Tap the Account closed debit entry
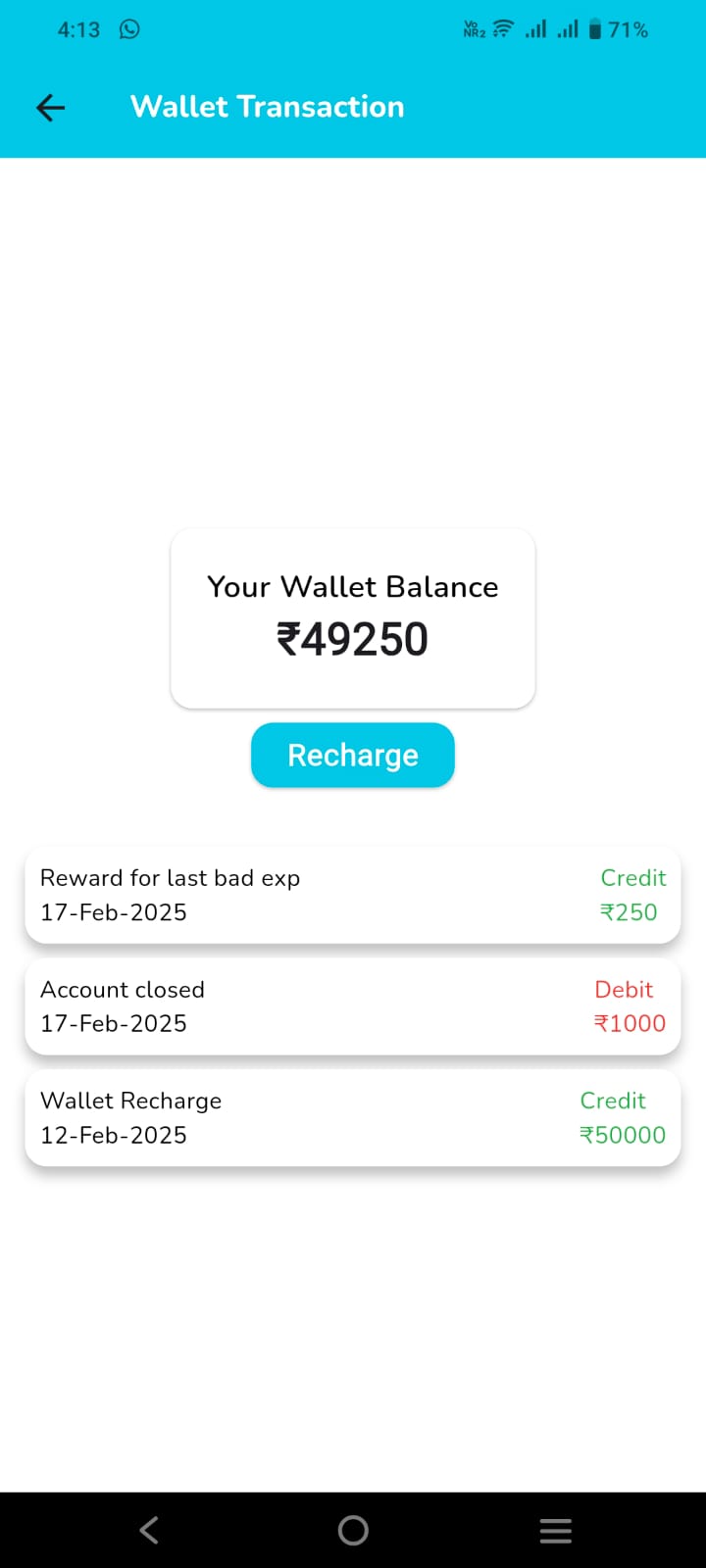This screenshot has height=1568, width=706. [x=353, y=1005]
